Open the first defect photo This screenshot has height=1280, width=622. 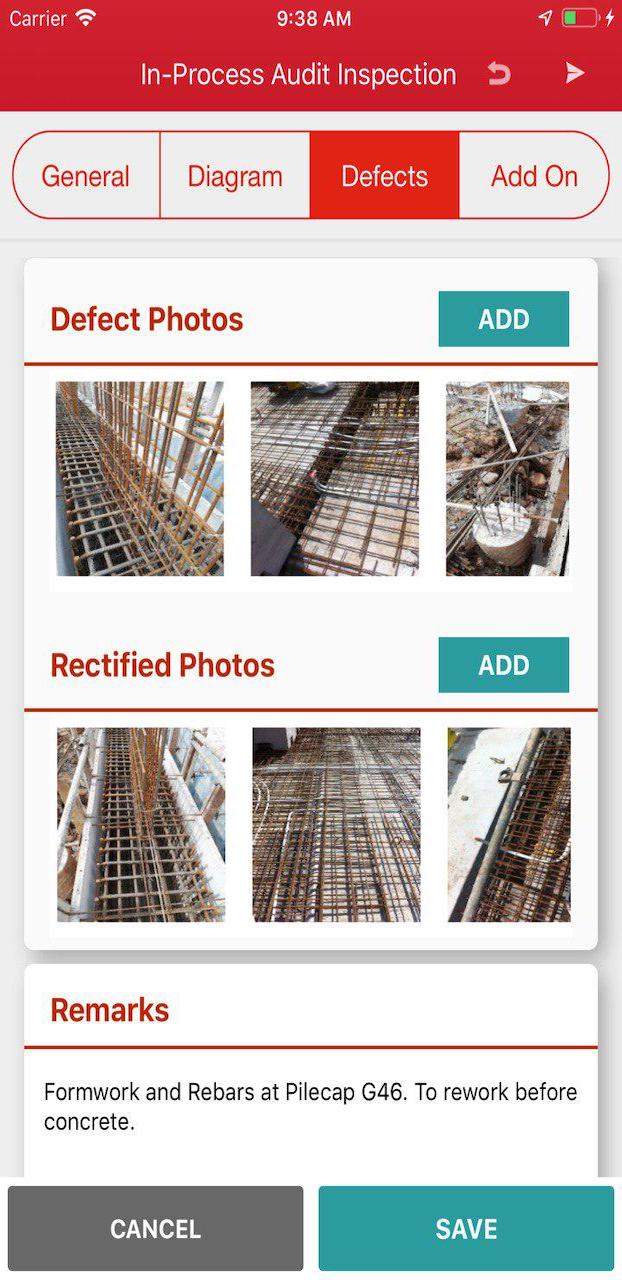pyautogui.click(x=140, y=478)
